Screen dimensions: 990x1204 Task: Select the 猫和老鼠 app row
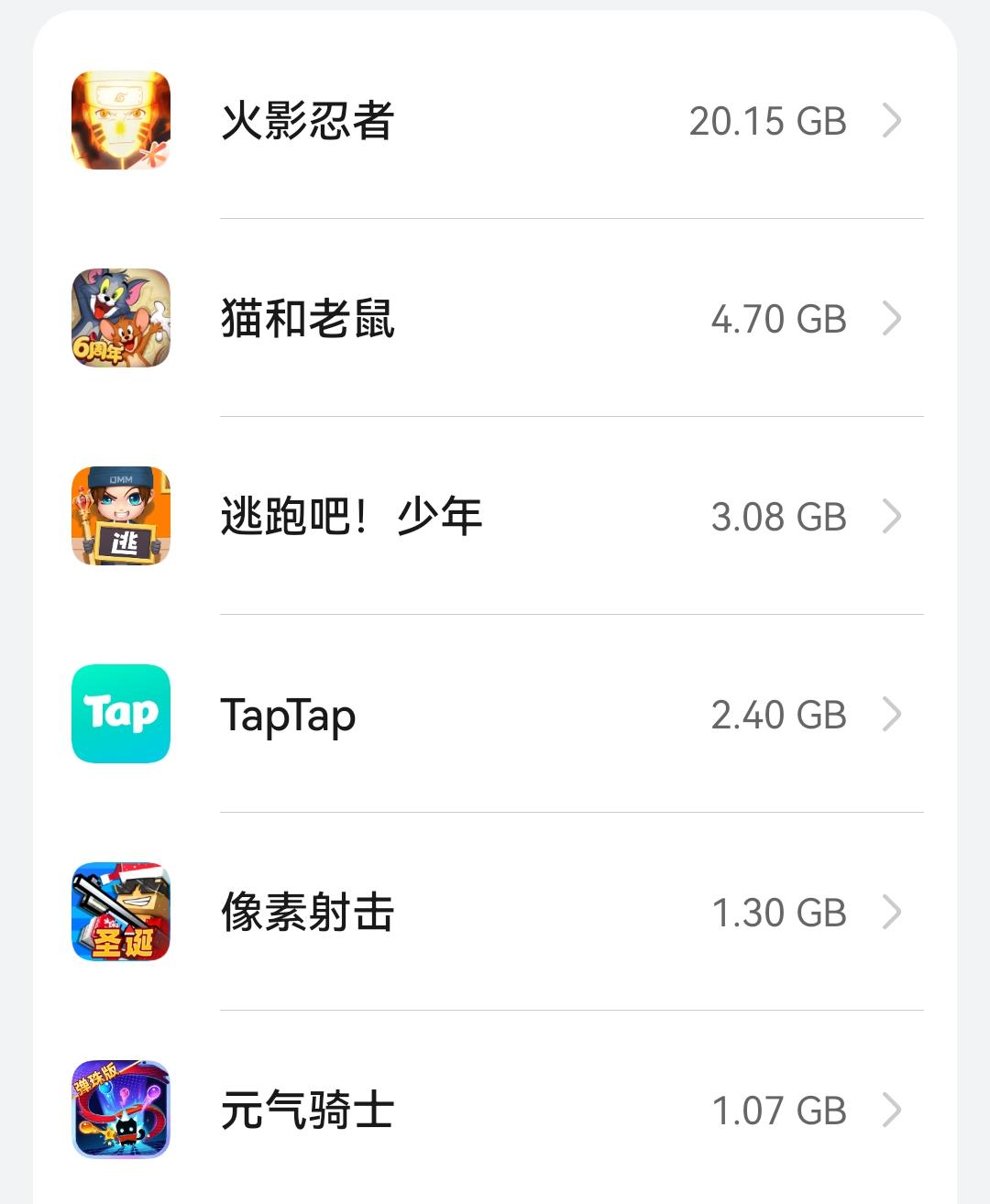[495, 319]
